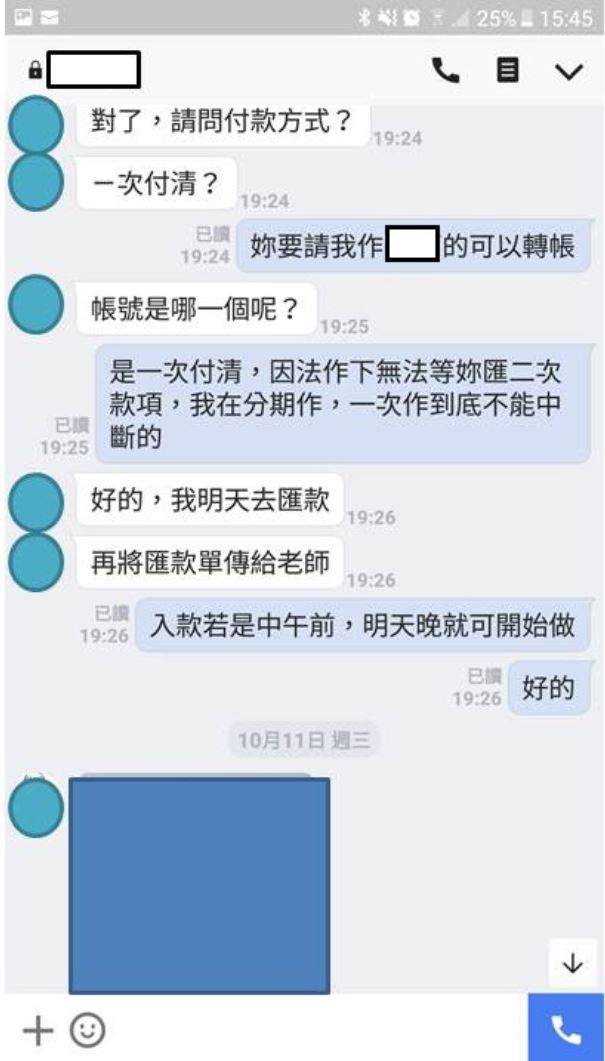
Task: Open the emoji sticker picker
Action: (88, 1030)
